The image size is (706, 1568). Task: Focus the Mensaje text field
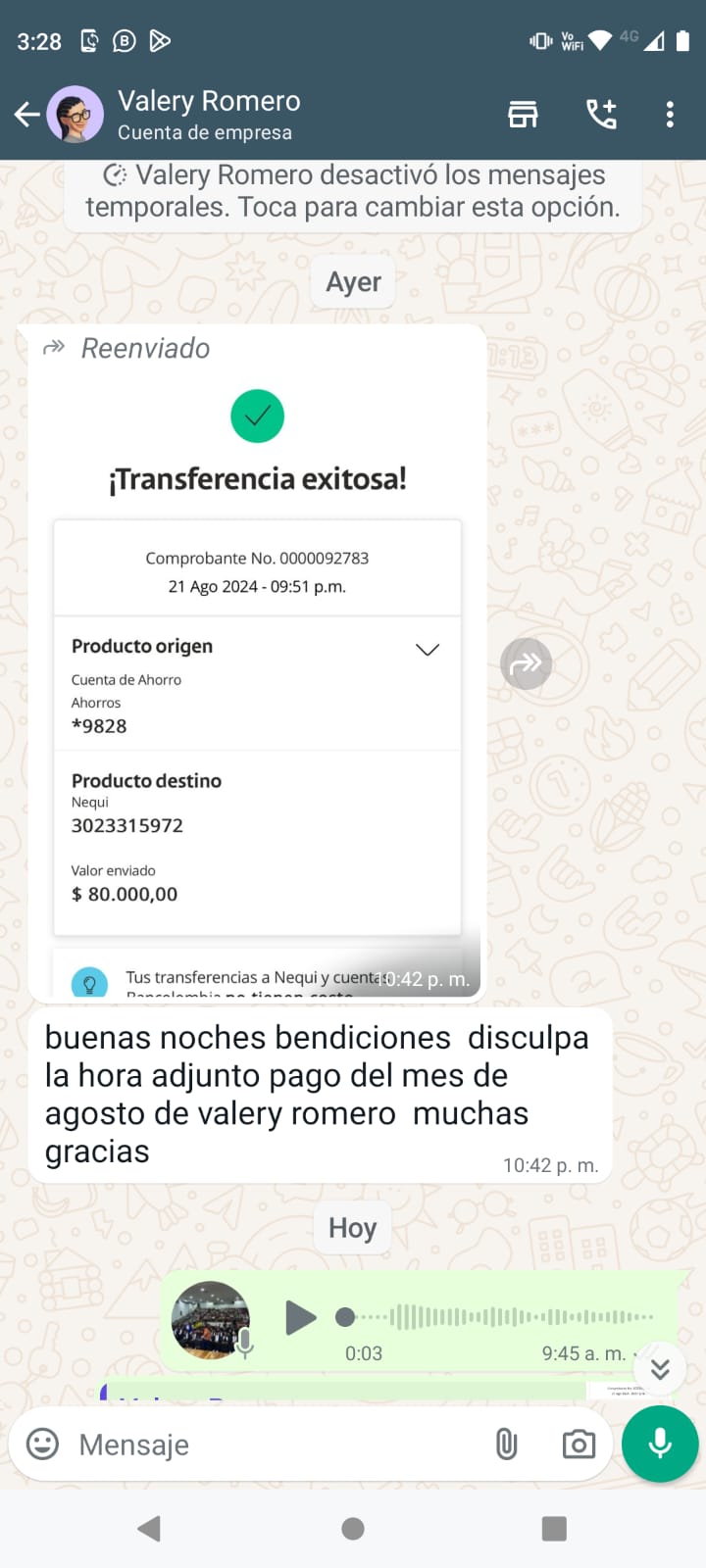(x=275, y=1445)
